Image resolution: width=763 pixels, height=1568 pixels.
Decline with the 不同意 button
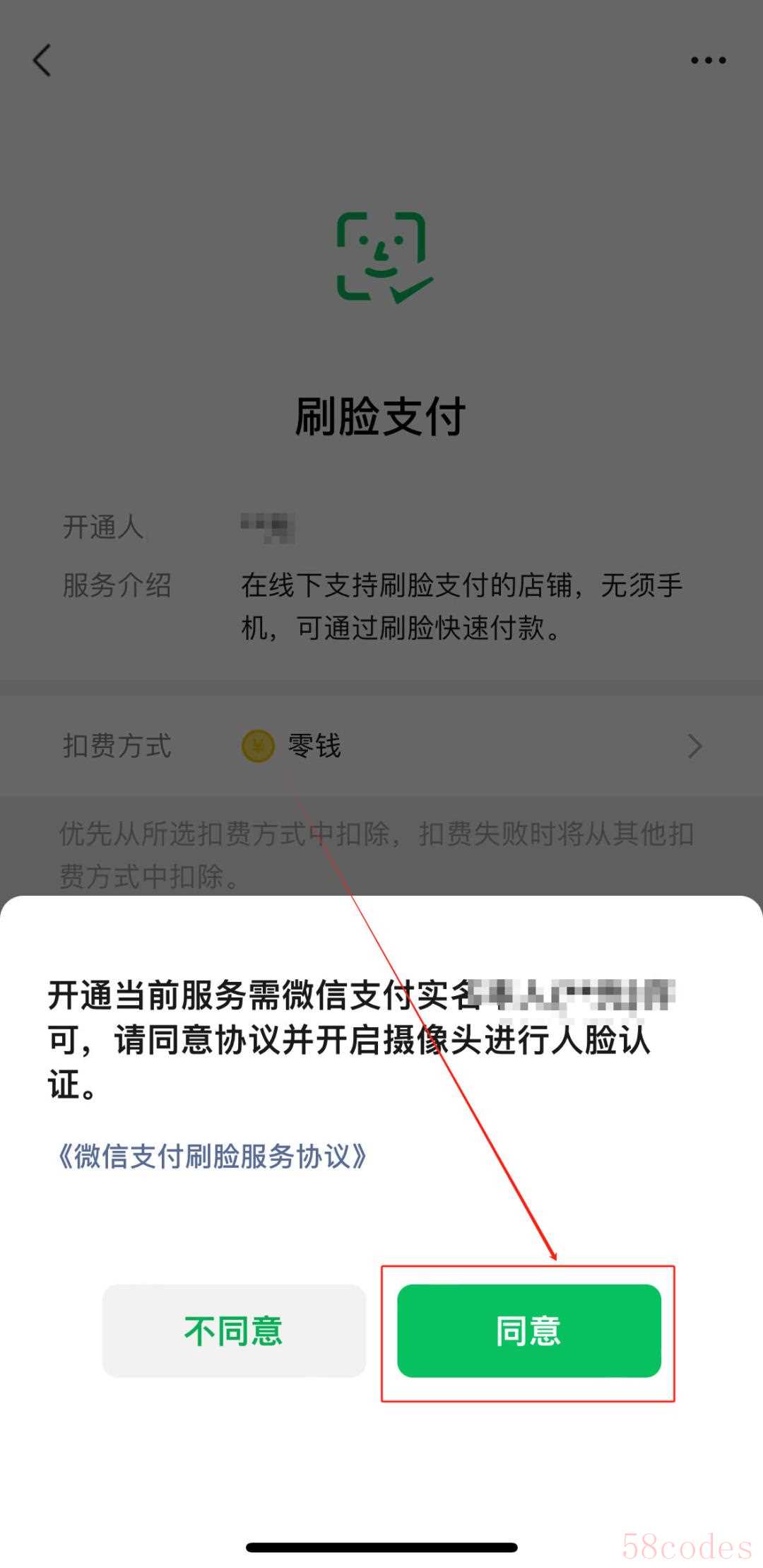tap(234, 1330)
